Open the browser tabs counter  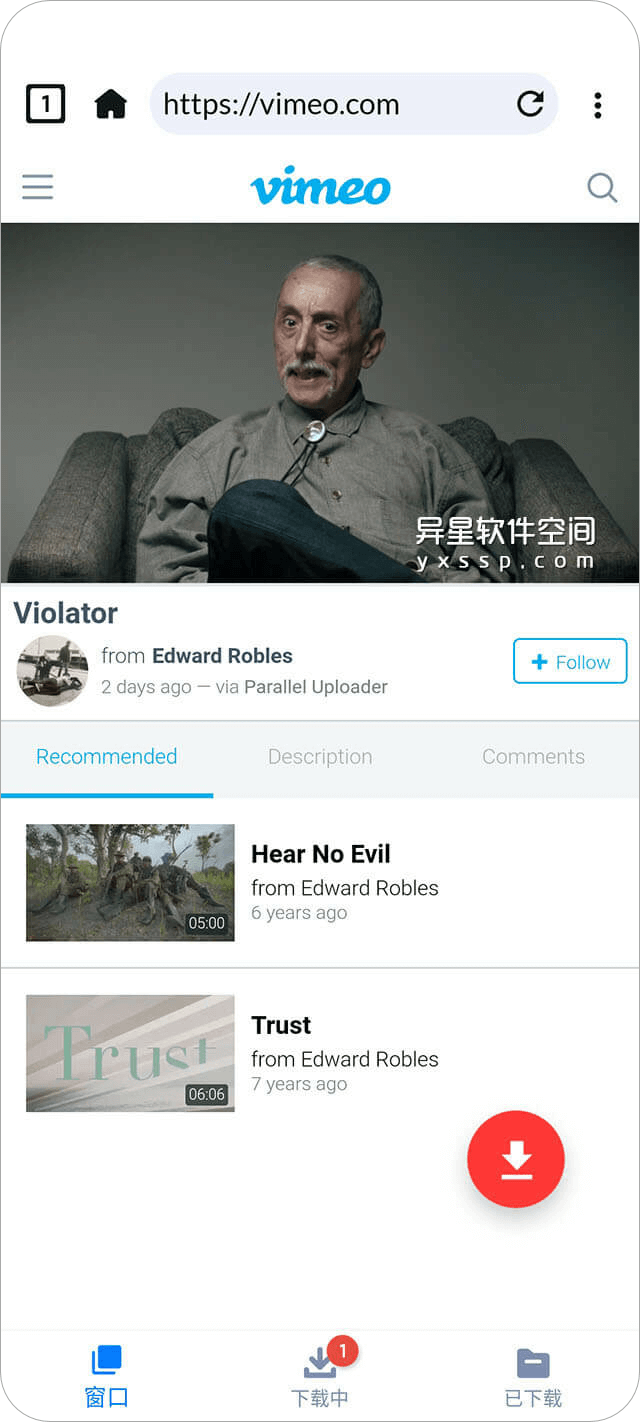tap(45, 104)
